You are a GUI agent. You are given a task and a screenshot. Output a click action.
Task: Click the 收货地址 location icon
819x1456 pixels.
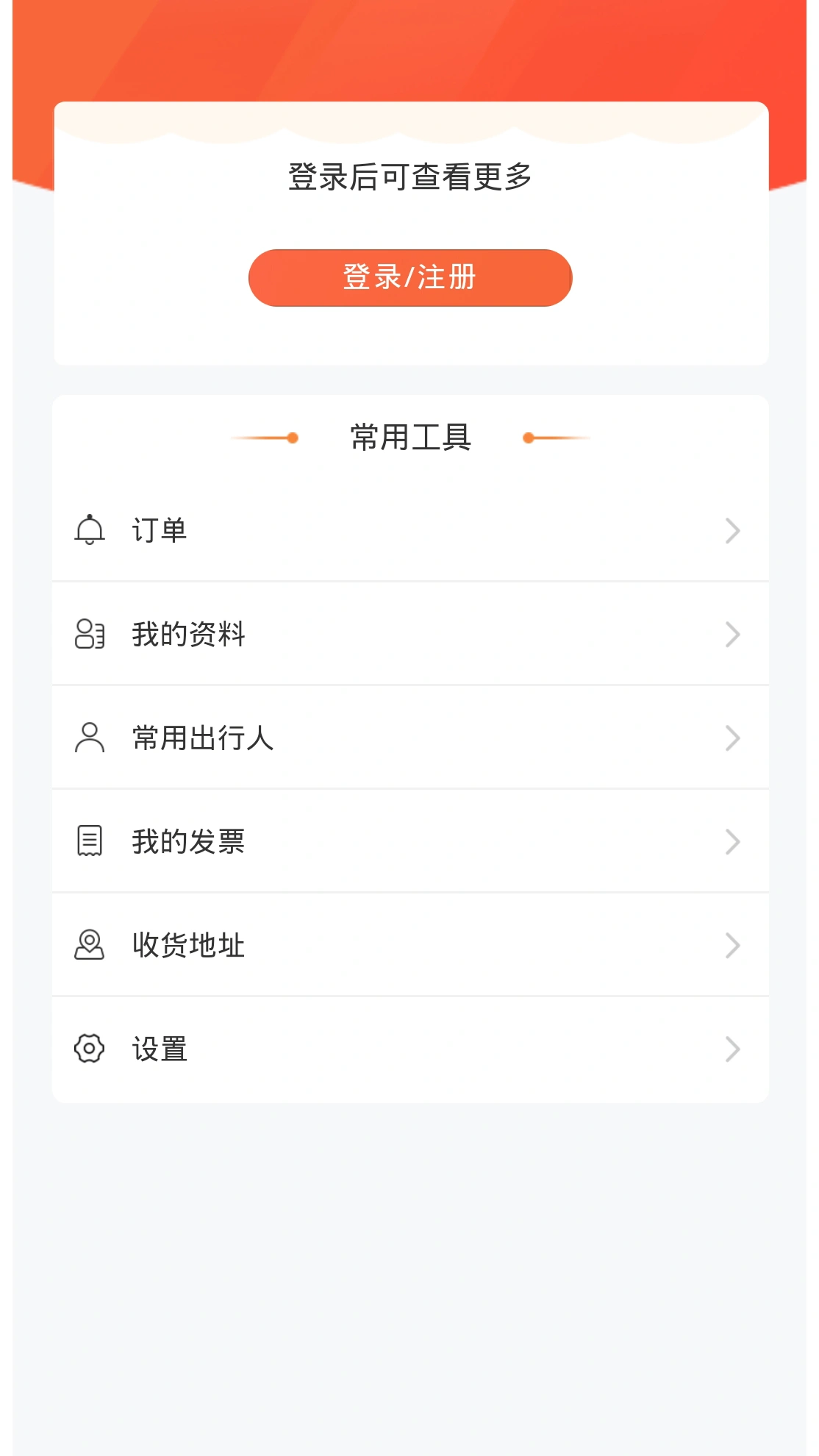[x=88, y=946]
